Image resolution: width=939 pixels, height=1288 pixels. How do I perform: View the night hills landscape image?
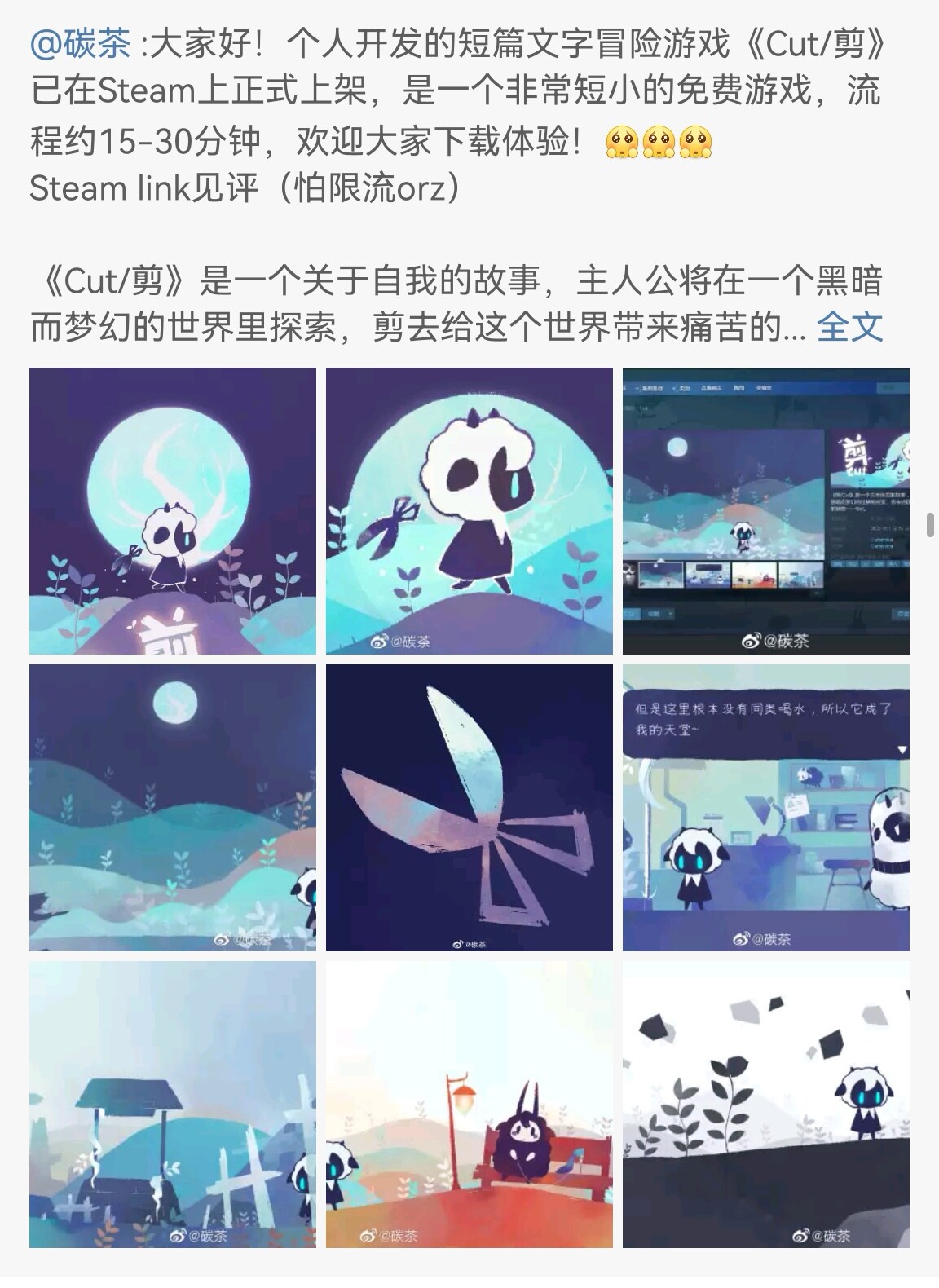point(173,808)
